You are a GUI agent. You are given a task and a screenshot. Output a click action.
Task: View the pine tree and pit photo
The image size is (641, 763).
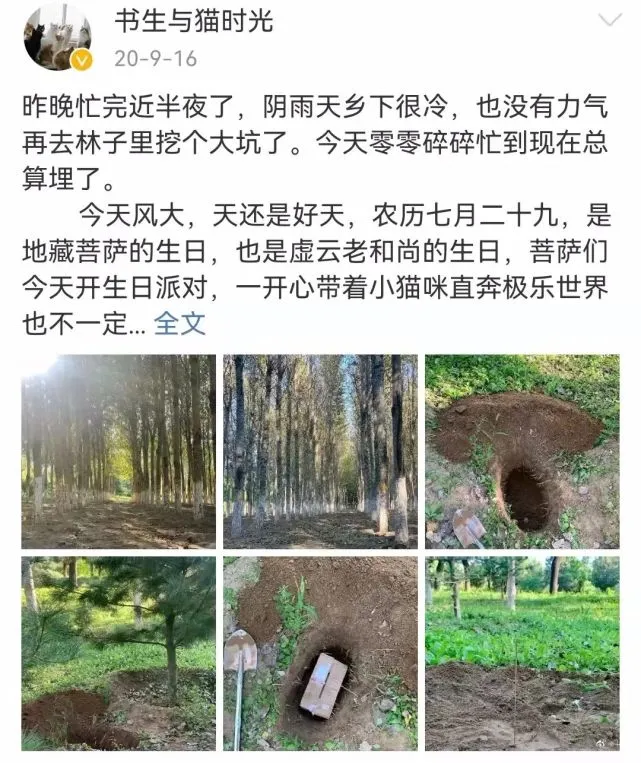(119, 653)
